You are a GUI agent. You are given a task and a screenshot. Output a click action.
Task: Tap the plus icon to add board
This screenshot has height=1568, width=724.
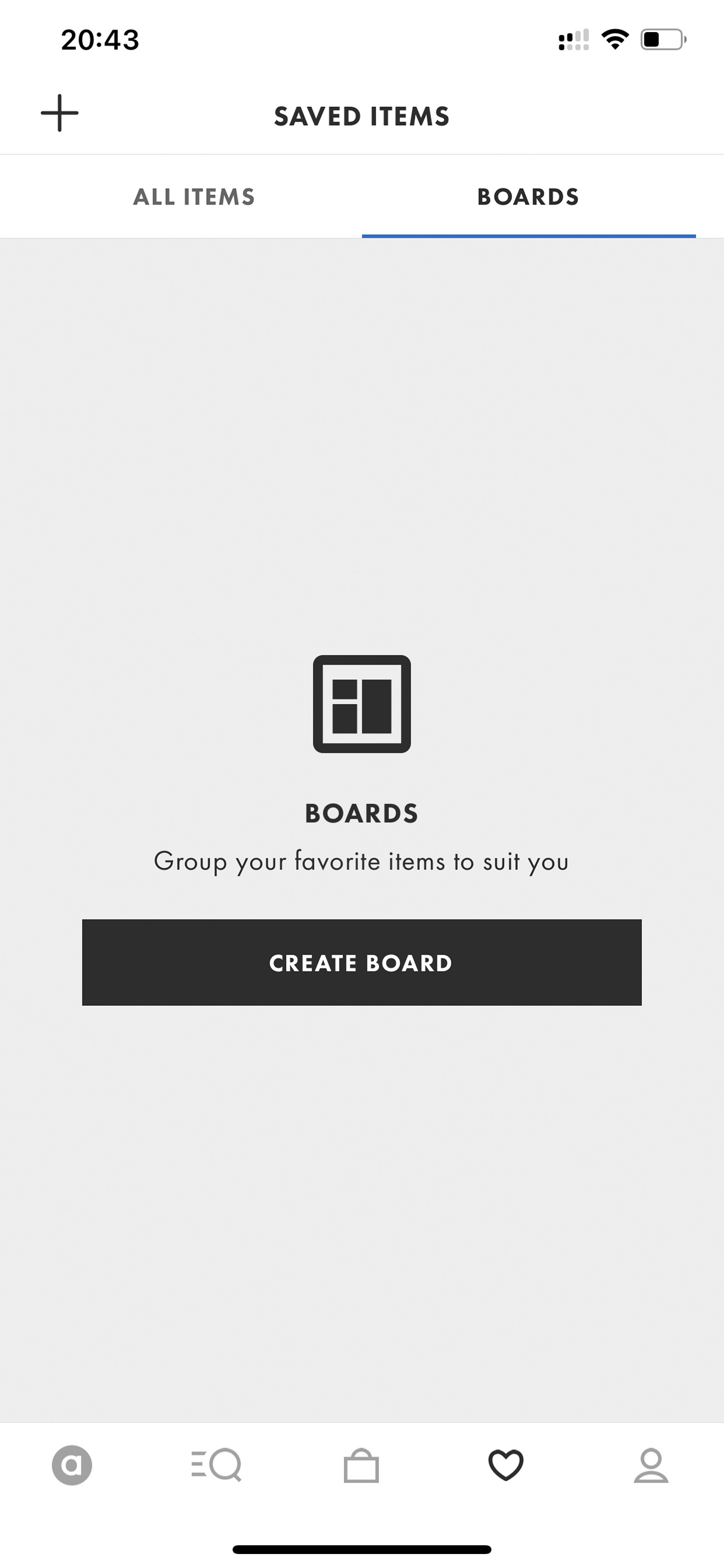point(60,113)
